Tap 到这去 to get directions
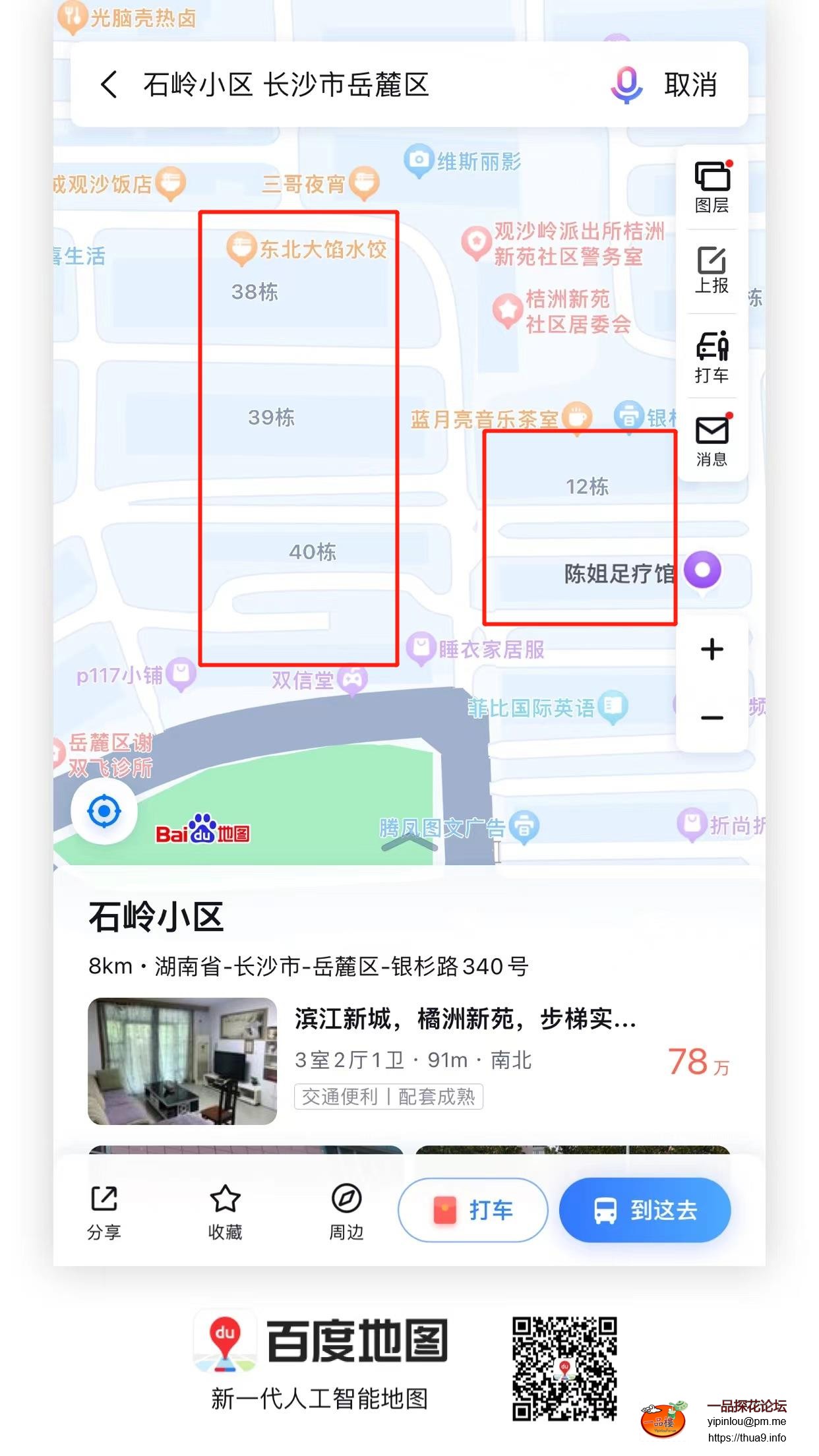The image size is (819, 1456). [644, 1210]
